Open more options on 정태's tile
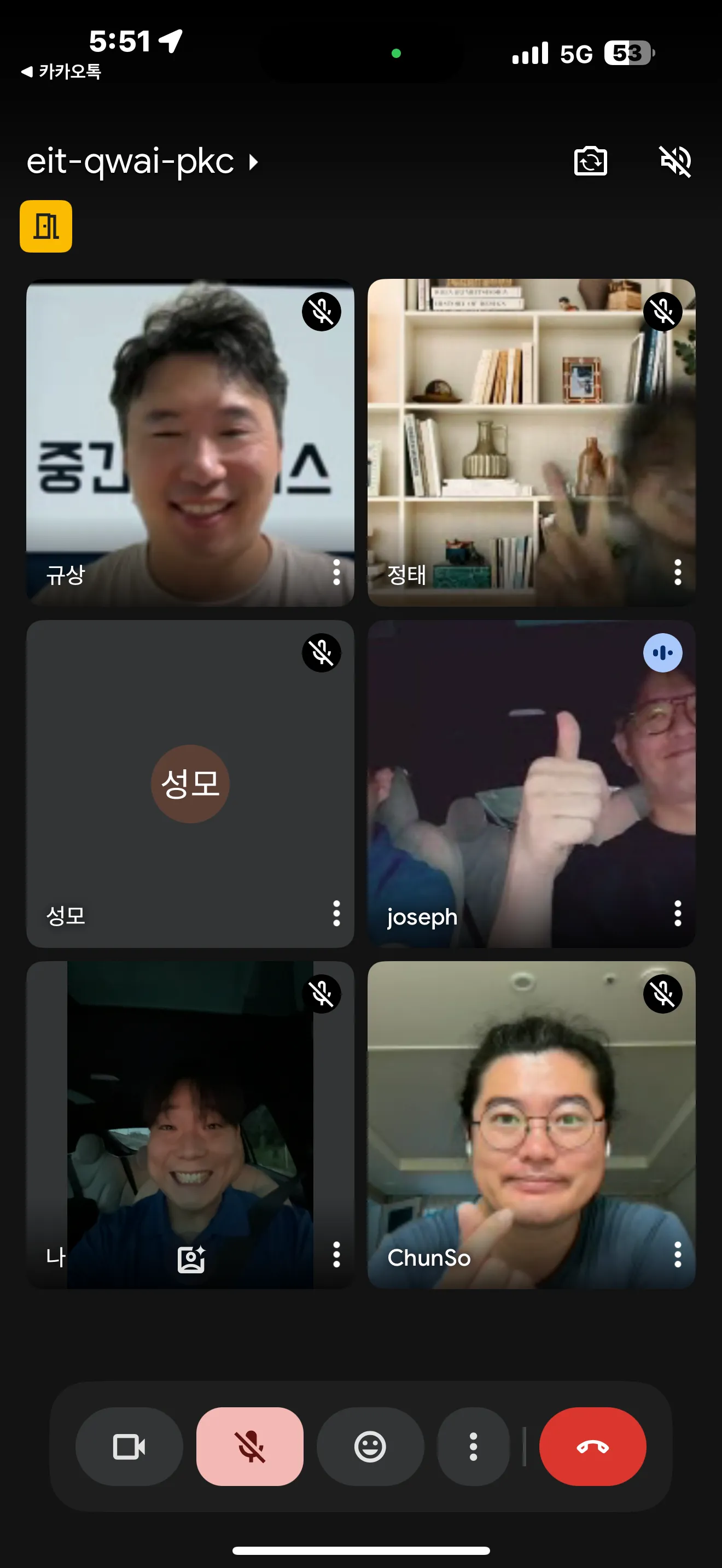 click(x=677, y=572)
